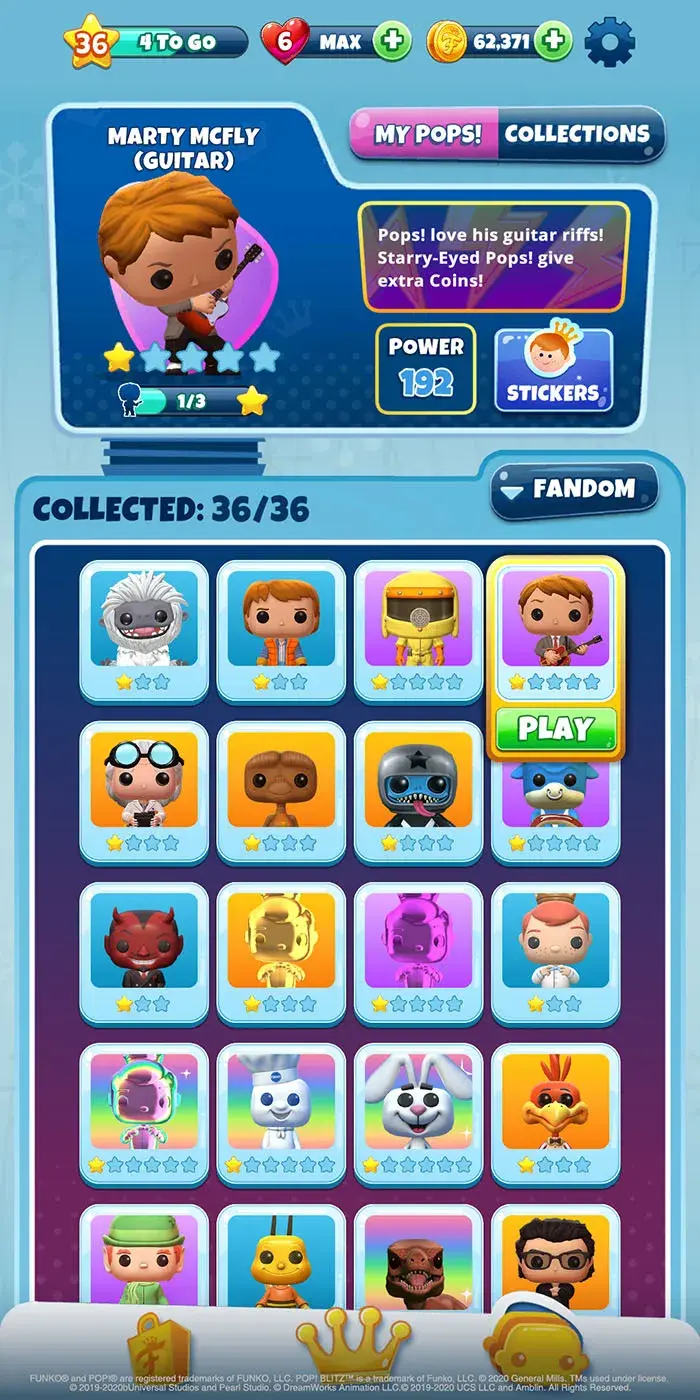Pick the Freddy Funko crown Pop
Screen dimensions: 700x1400
(555, 950)
